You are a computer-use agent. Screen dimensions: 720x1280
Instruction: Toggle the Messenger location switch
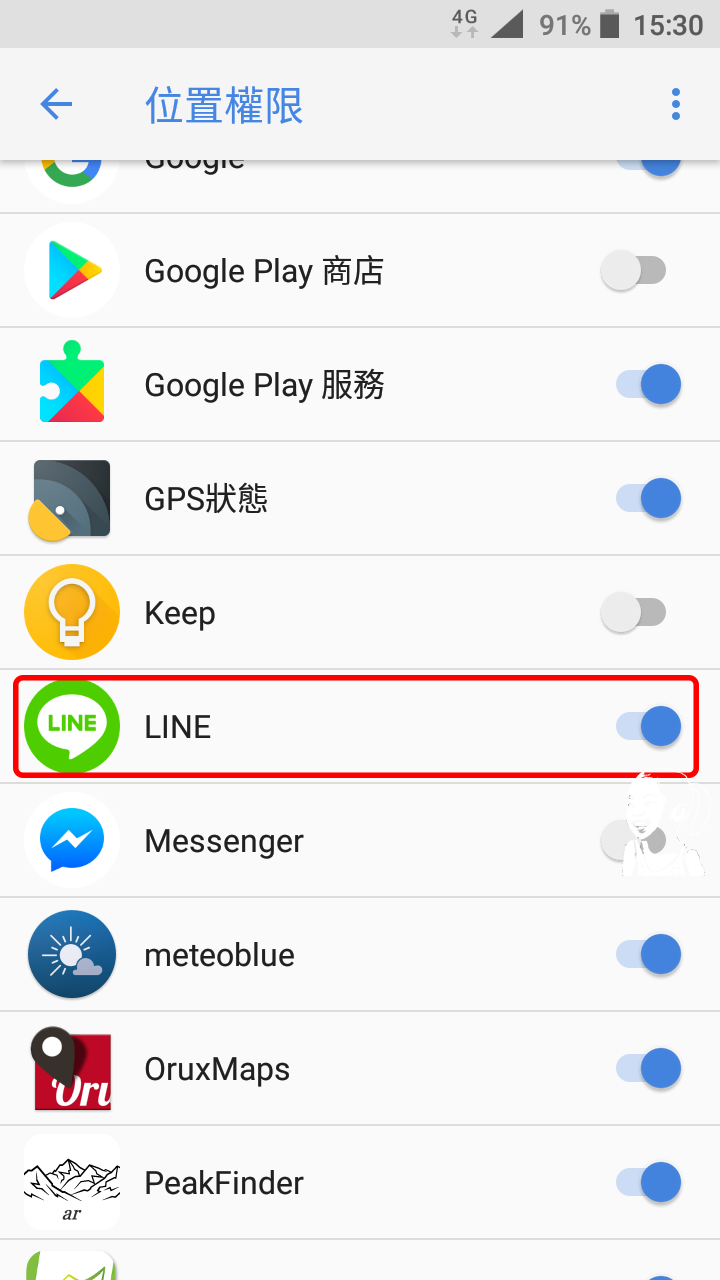[634, 841]
